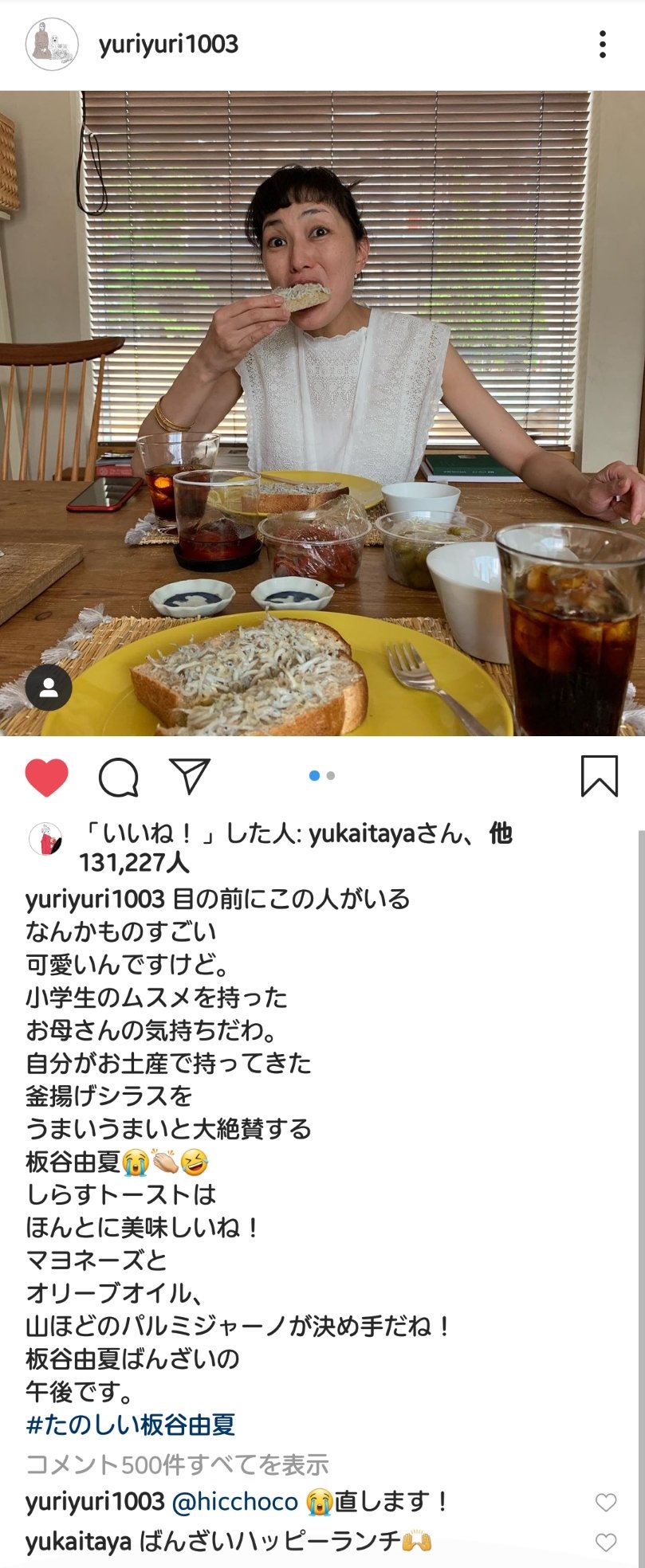Open yuriyuri1003's profile picture in the header
The image size is (645, 1568).
tap(52, 45)
